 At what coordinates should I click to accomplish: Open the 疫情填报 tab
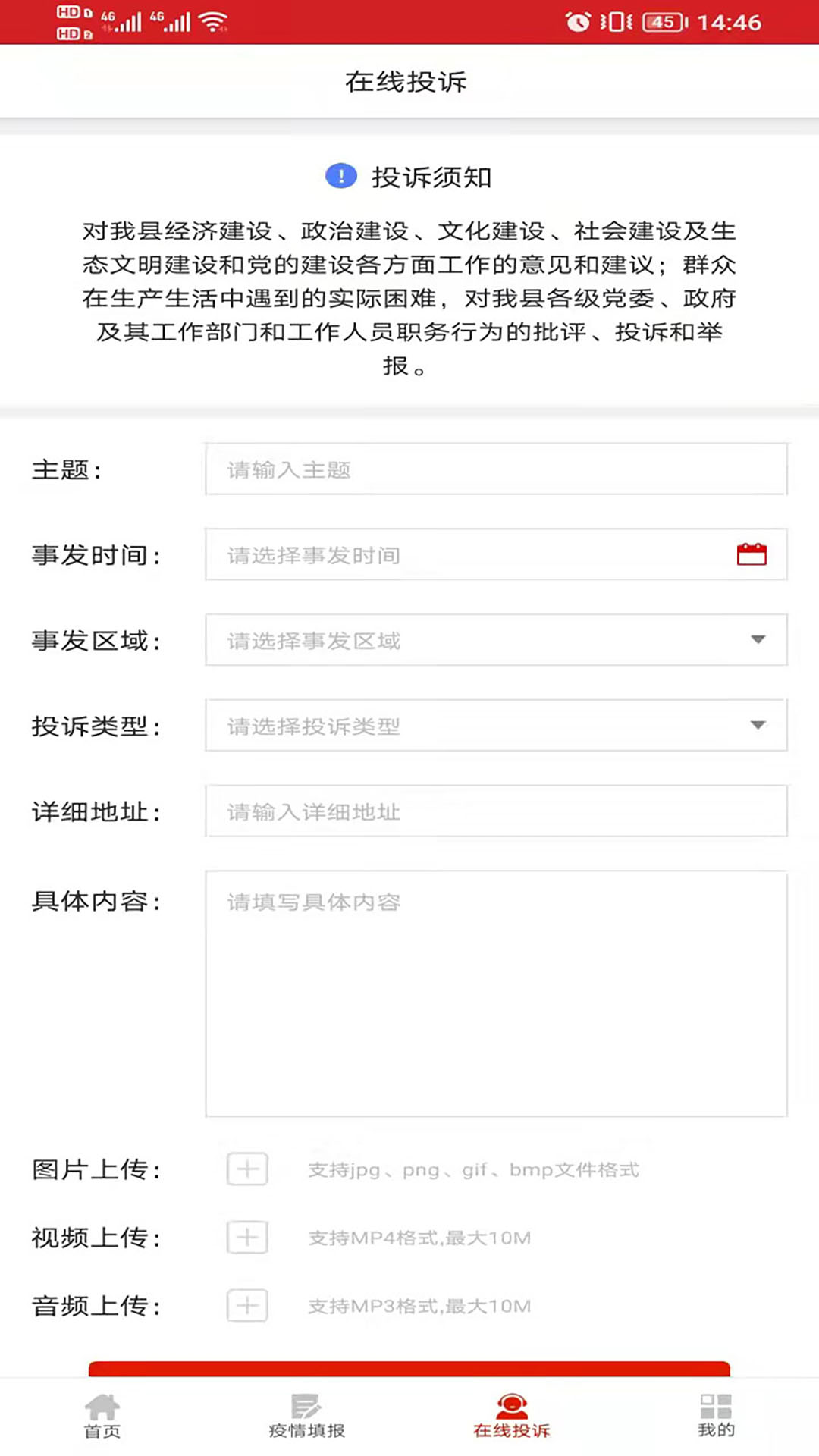coord(307,1416)
